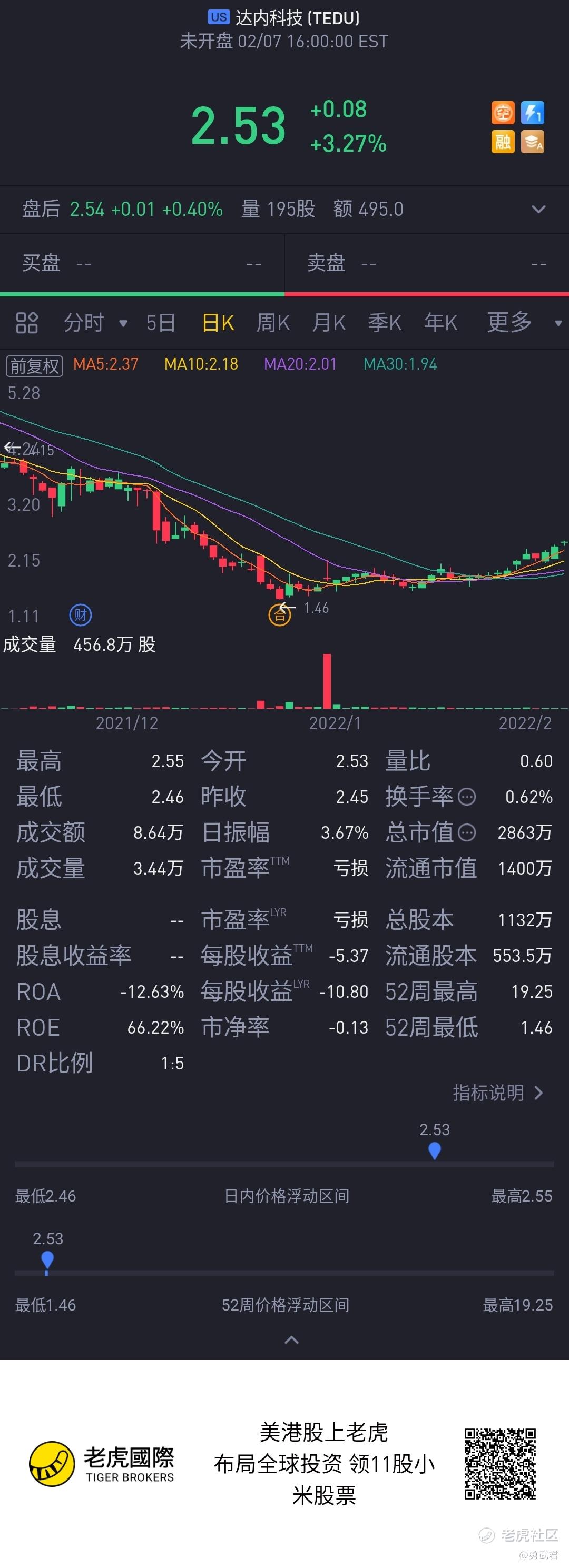The height and width of the screenshot is (1568, 569).
Task: Open the 更多 chart options dropdown
Action: pyautogui.click(x=523, y=323)
